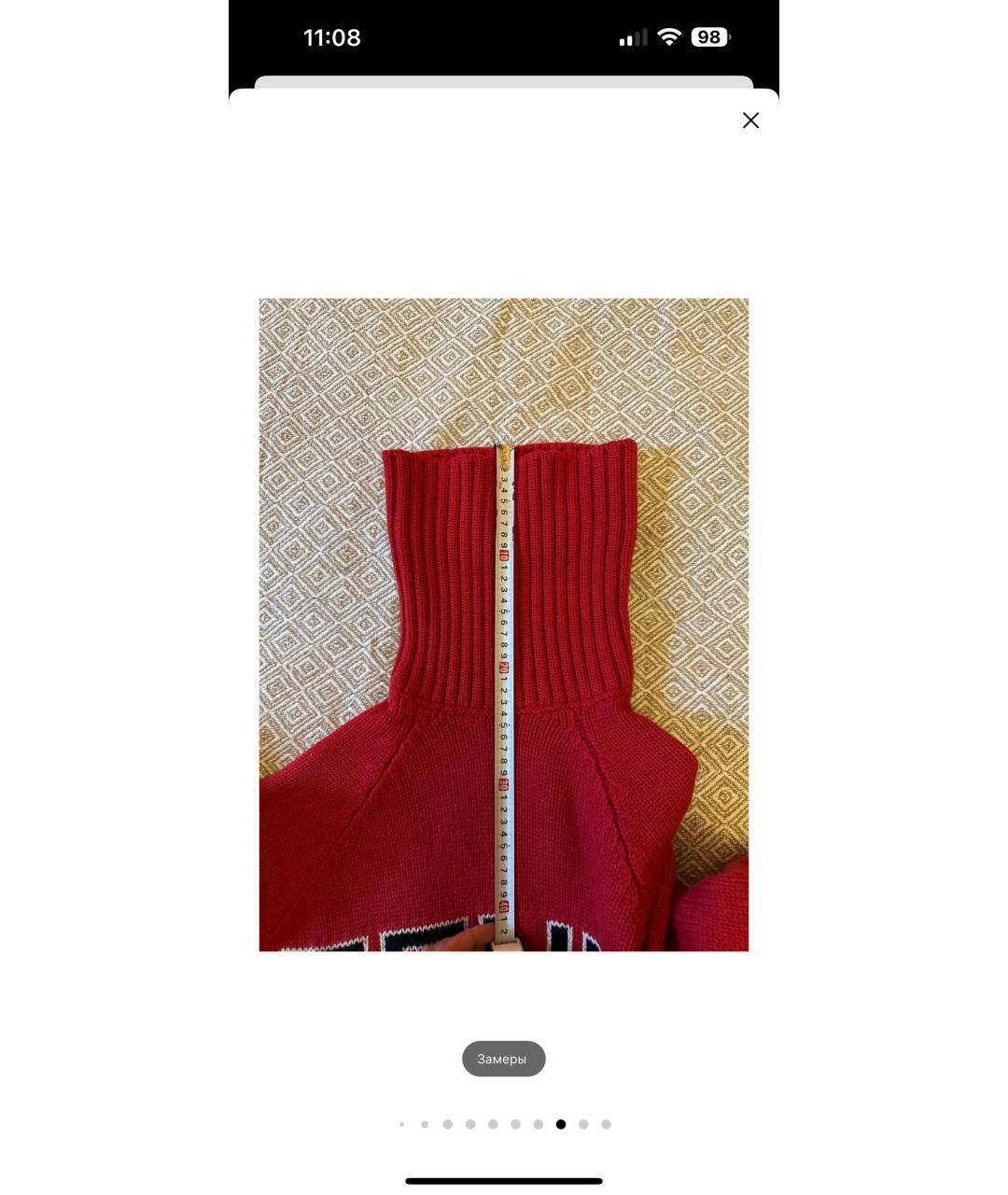Select the first pagination dot
1008x1195 pixels.
click(x=401, y=1124)
